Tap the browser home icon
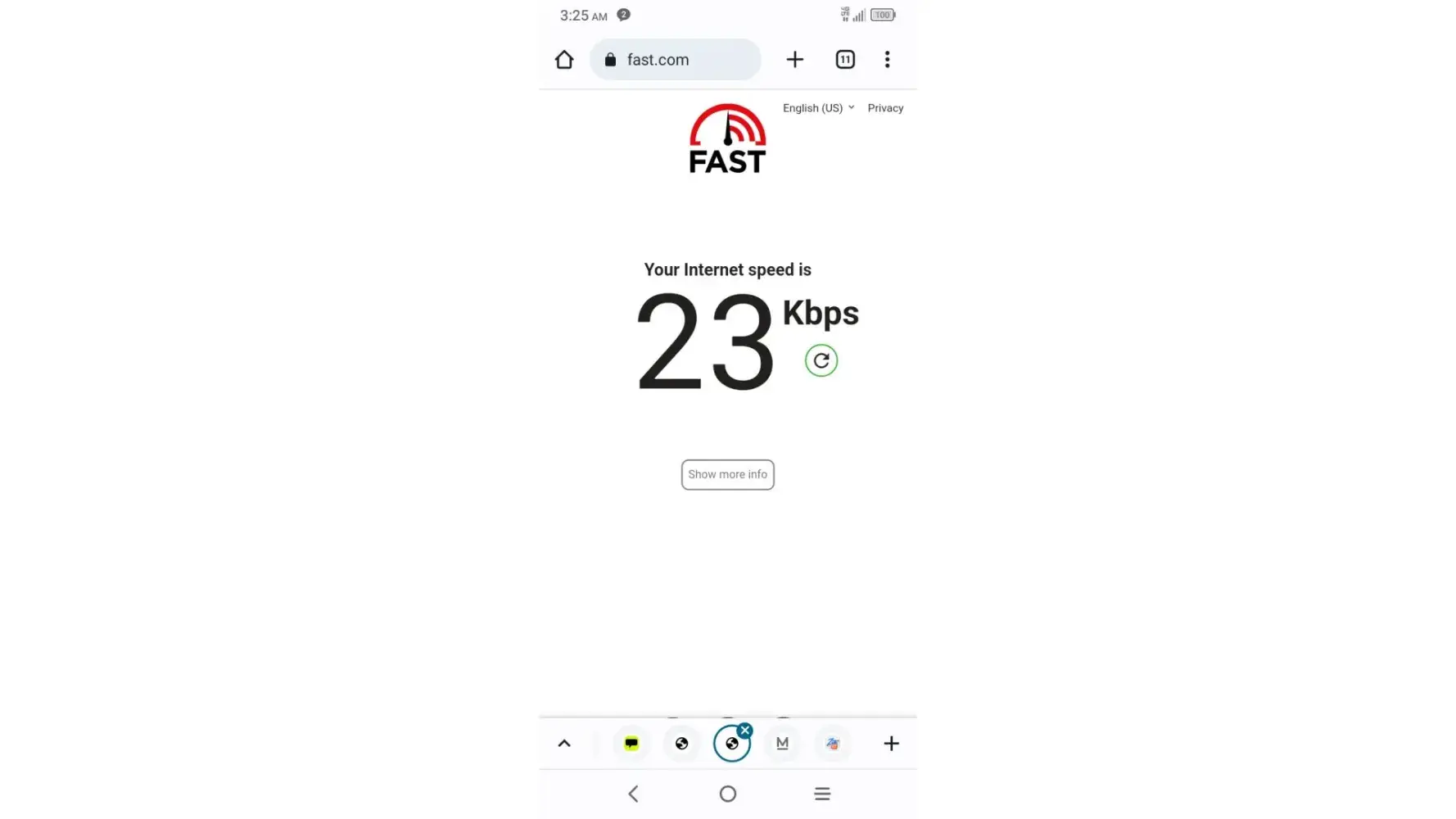 pyautogui.click(x=563, y=60)
